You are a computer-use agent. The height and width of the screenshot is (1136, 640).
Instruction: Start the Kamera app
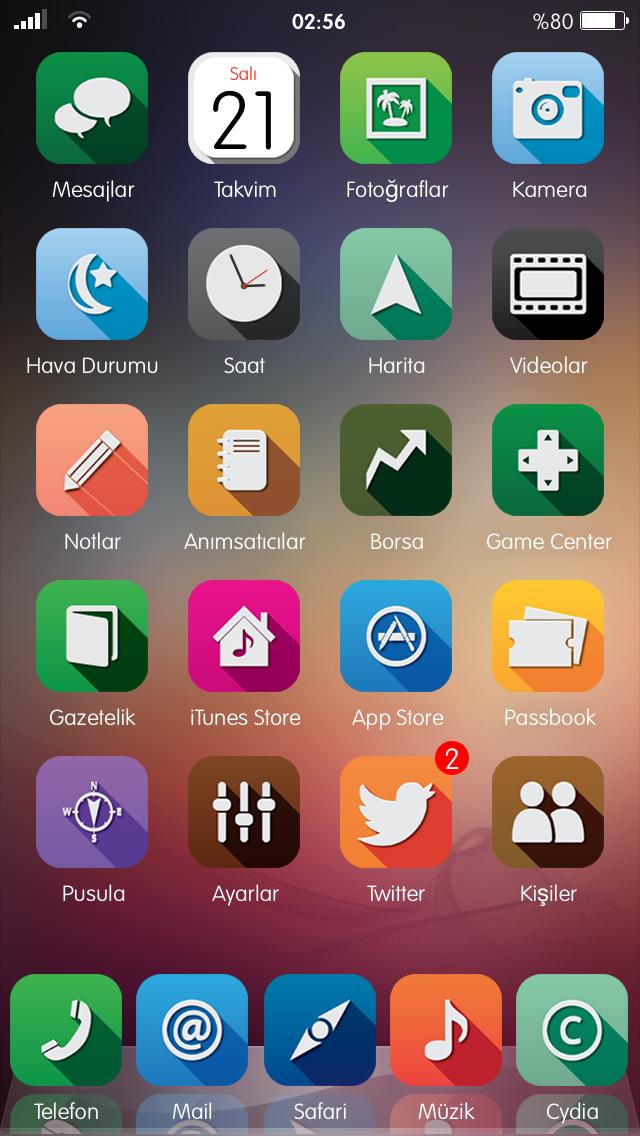(x=548, y=108)
